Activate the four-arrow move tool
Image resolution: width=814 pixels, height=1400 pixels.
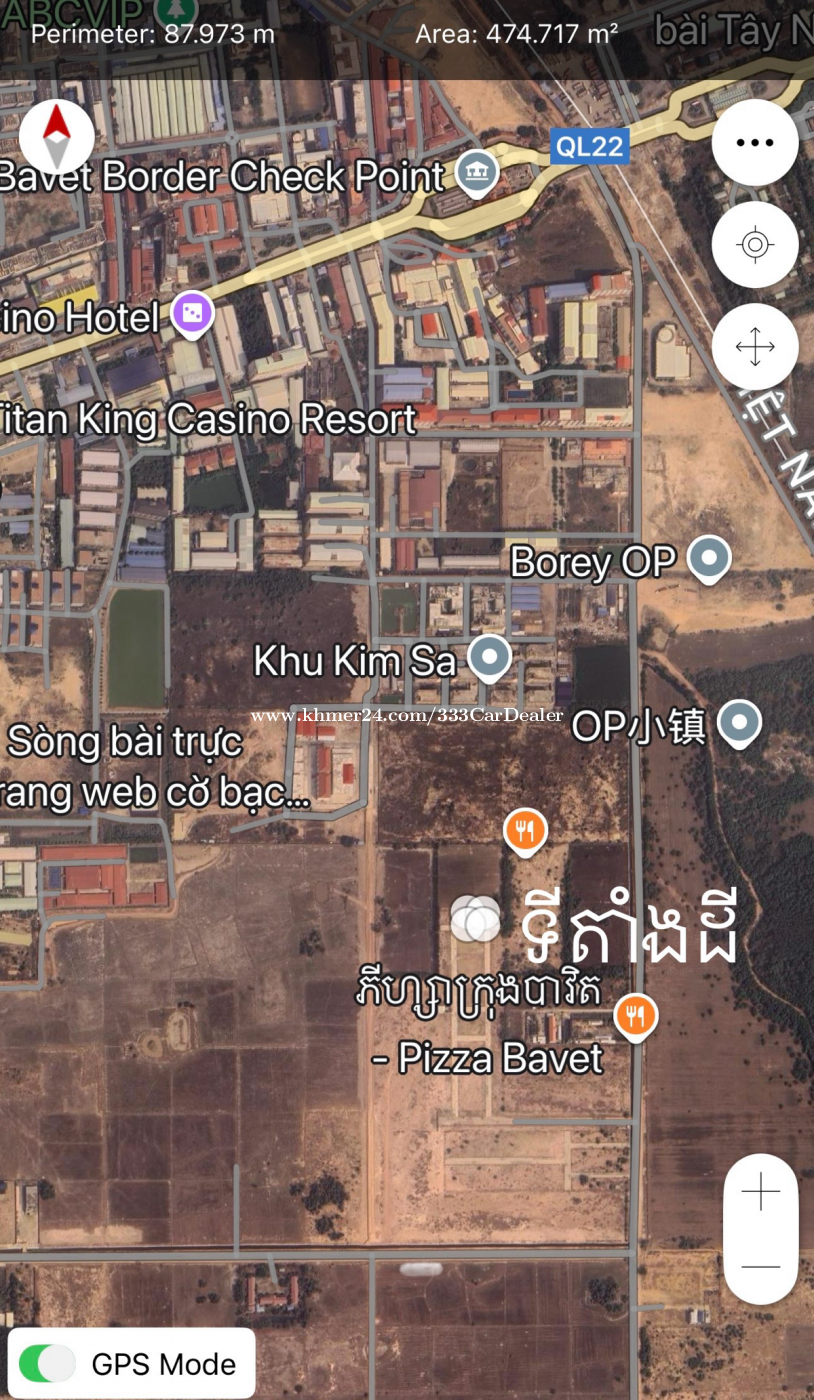click(x=755, y=347)
